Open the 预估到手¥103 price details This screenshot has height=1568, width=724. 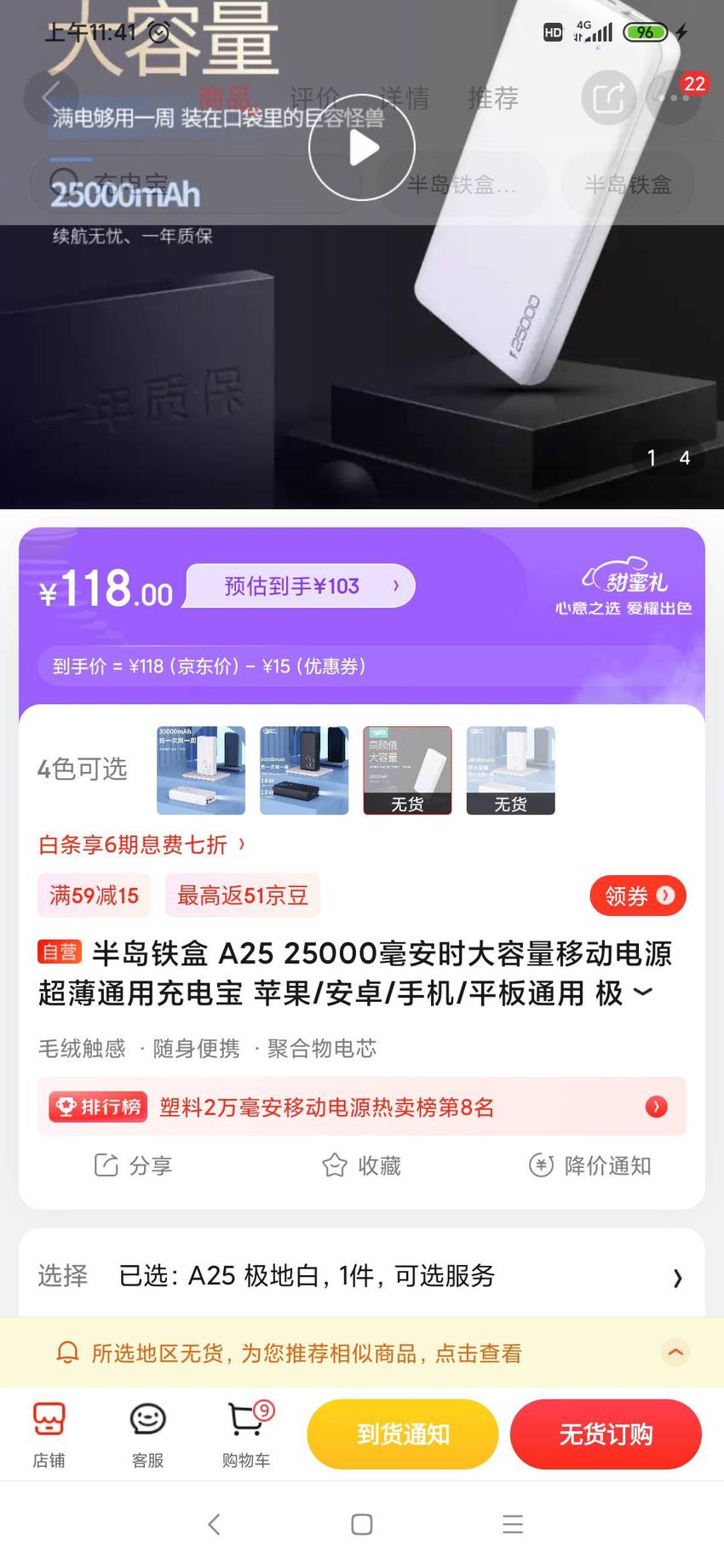301,586
